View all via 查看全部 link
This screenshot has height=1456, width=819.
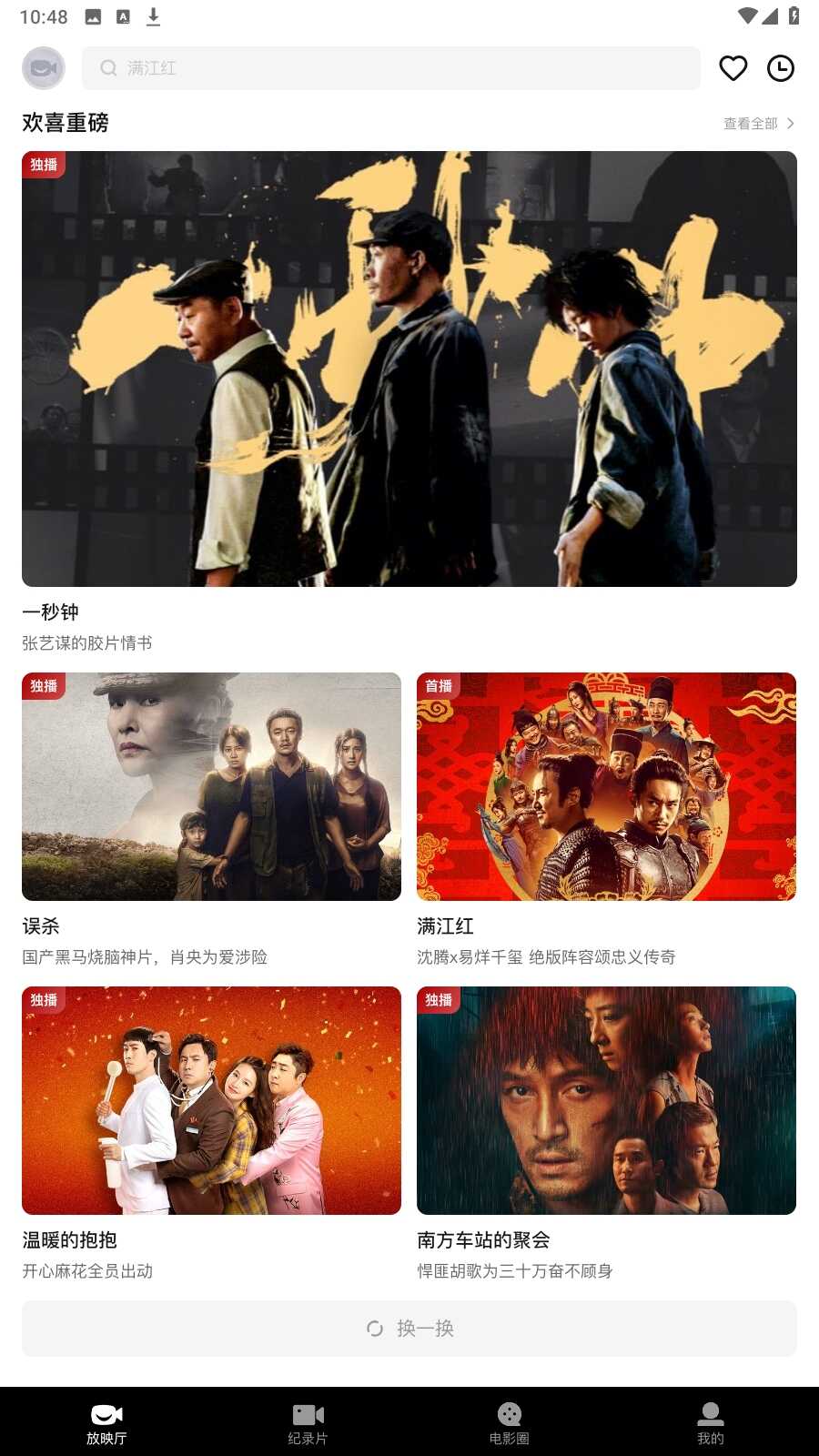point(759,124)
